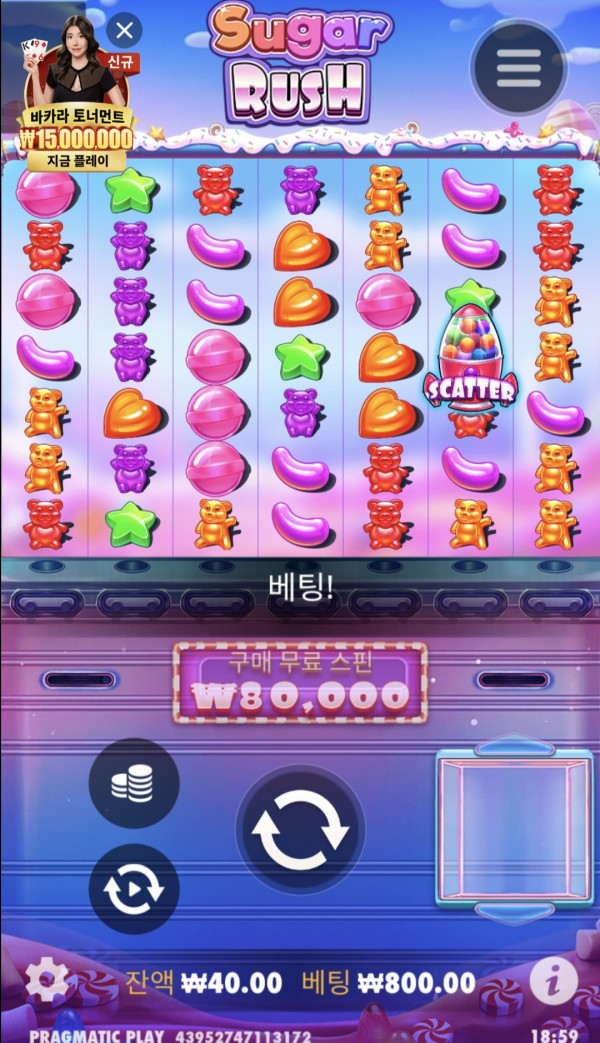Spin the reels
The width and height of the screenshot is (600, 1043).
(x=300, y=829)
